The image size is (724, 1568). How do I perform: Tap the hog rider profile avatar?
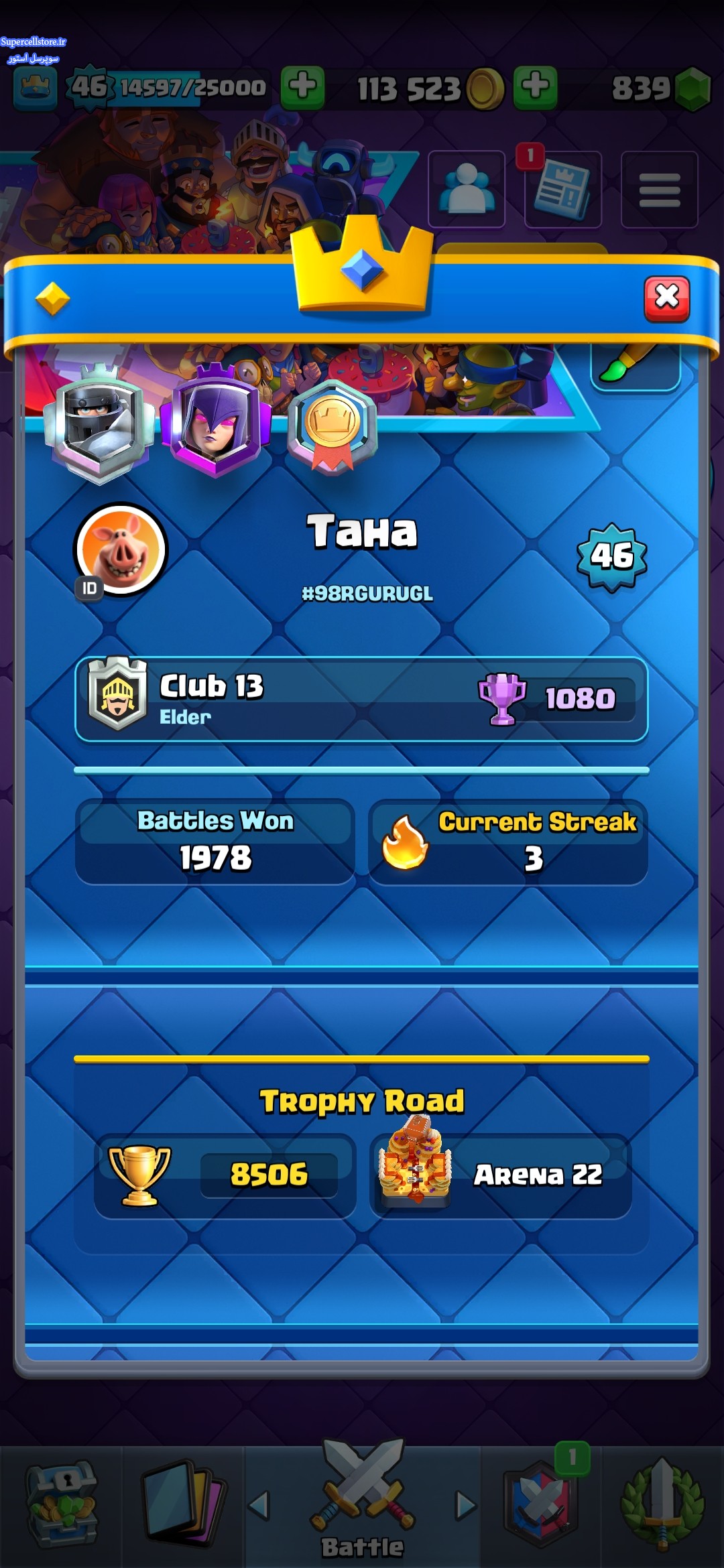pyautogui.click(x=121, y=549)
